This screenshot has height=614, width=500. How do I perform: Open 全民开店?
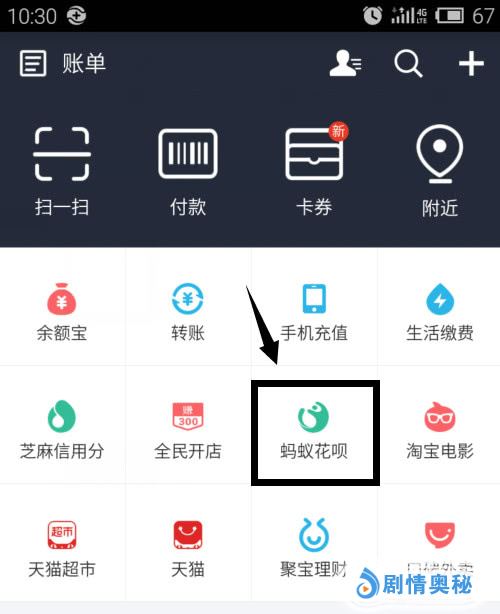pos(188,430)
